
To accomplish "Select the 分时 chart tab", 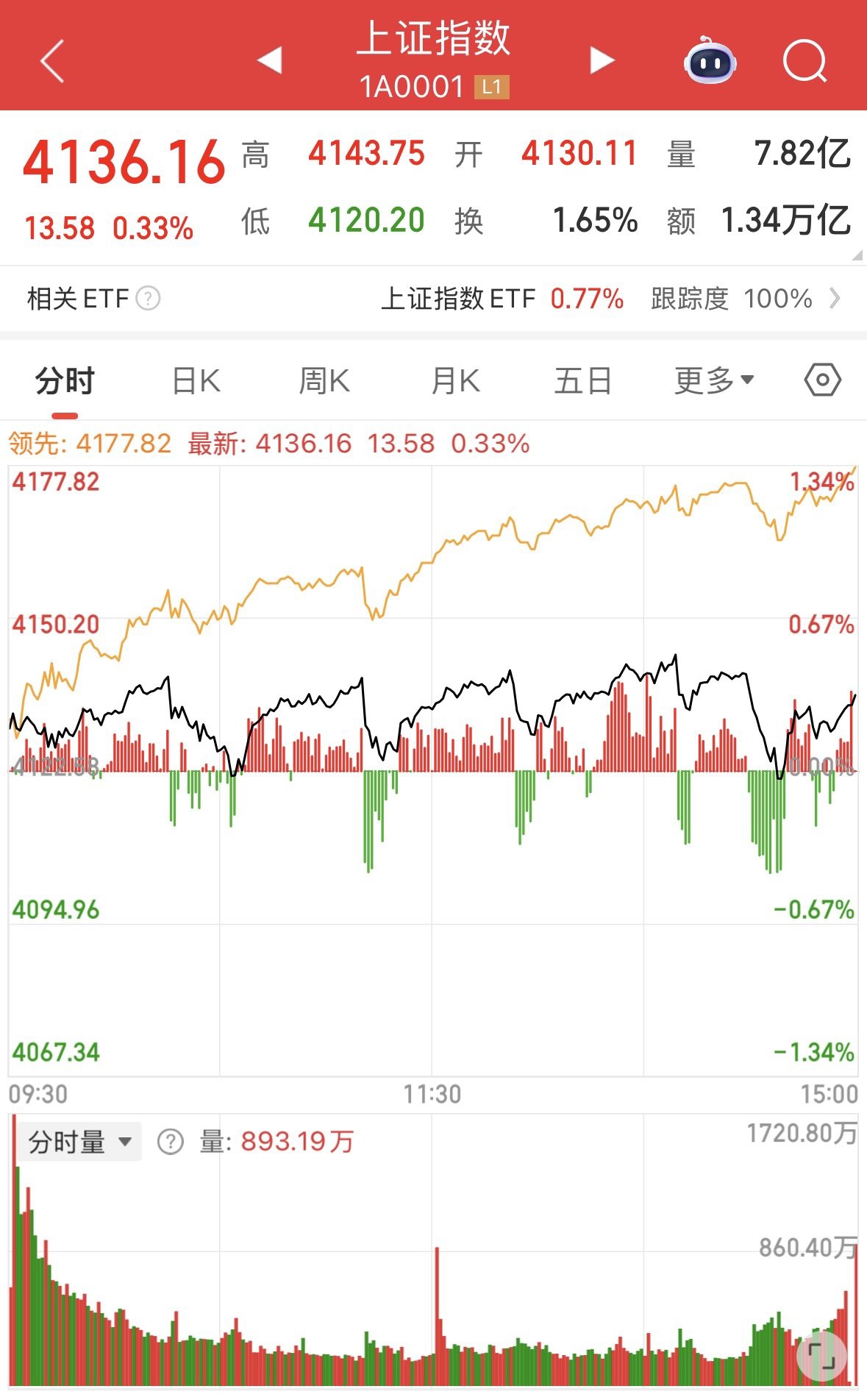I will click(x=65, y=382).
